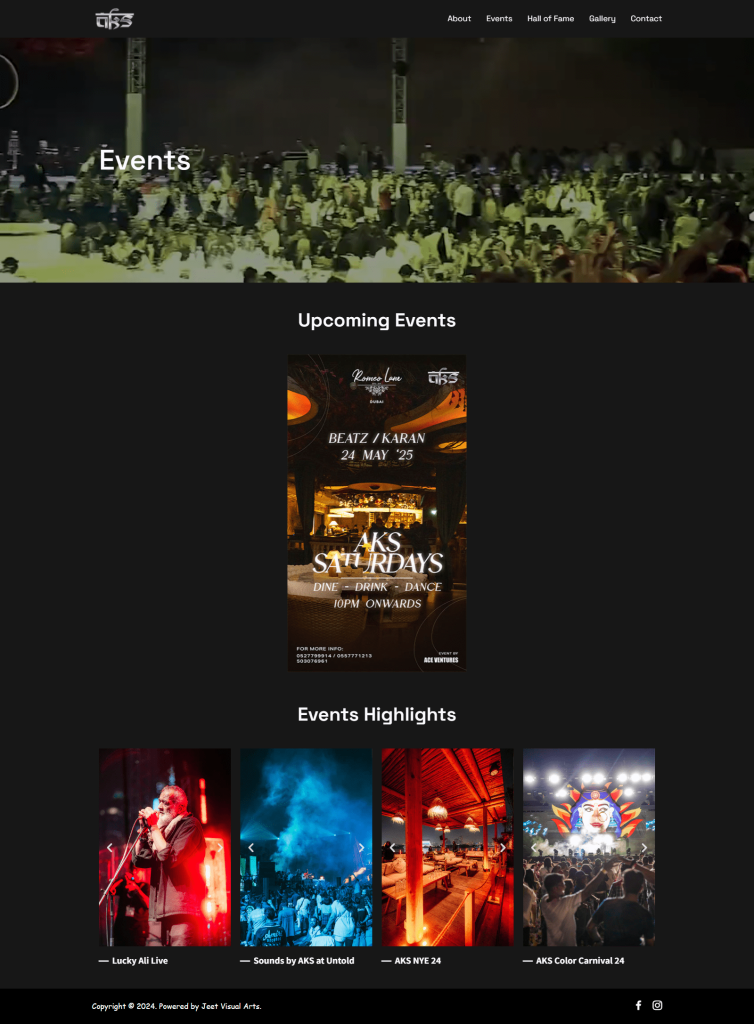This screenshot has width=754, height=1024.
Task: Show previous AKS Color Carnival 24 photo
Action: click(x=534, y=848)
